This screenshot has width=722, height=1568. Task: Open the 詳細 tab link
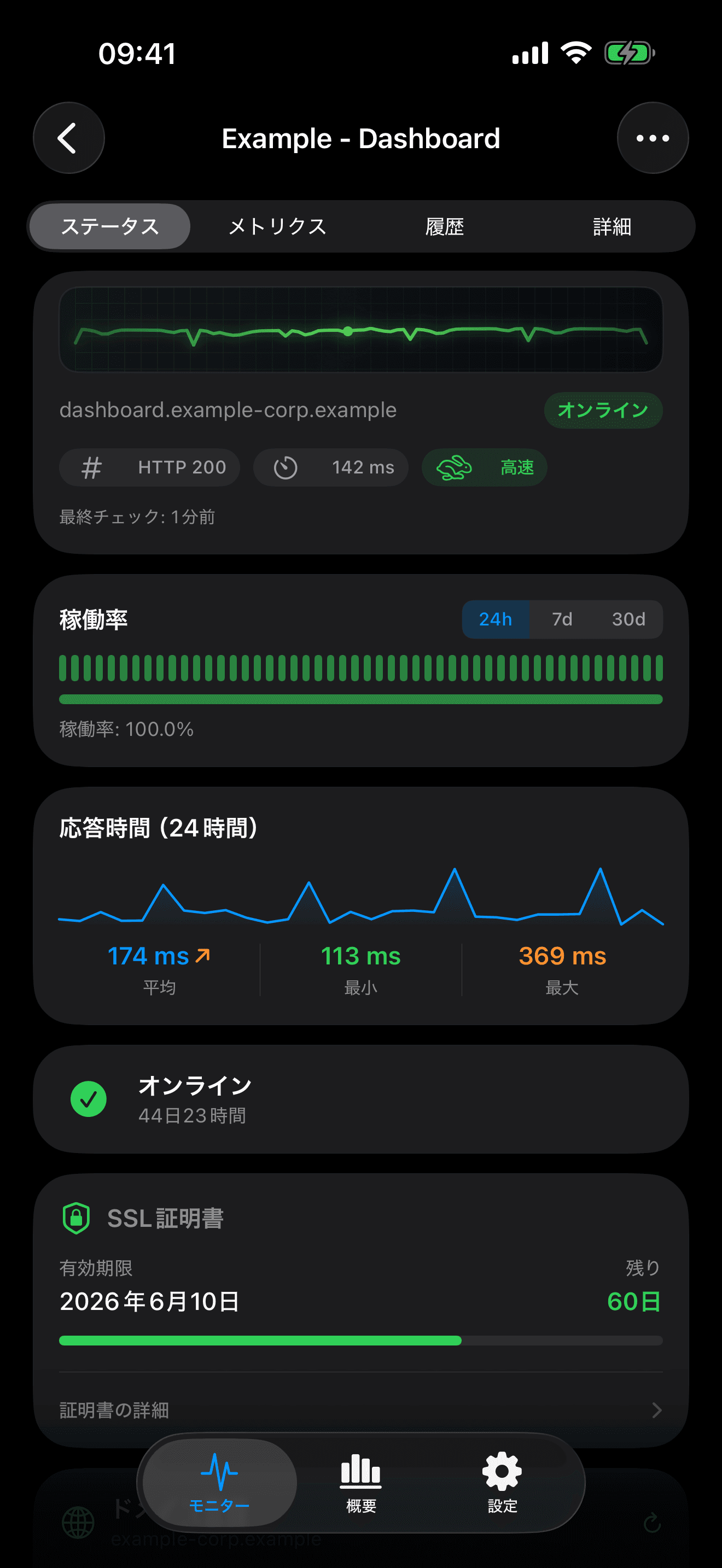click(x=612, y=226)
